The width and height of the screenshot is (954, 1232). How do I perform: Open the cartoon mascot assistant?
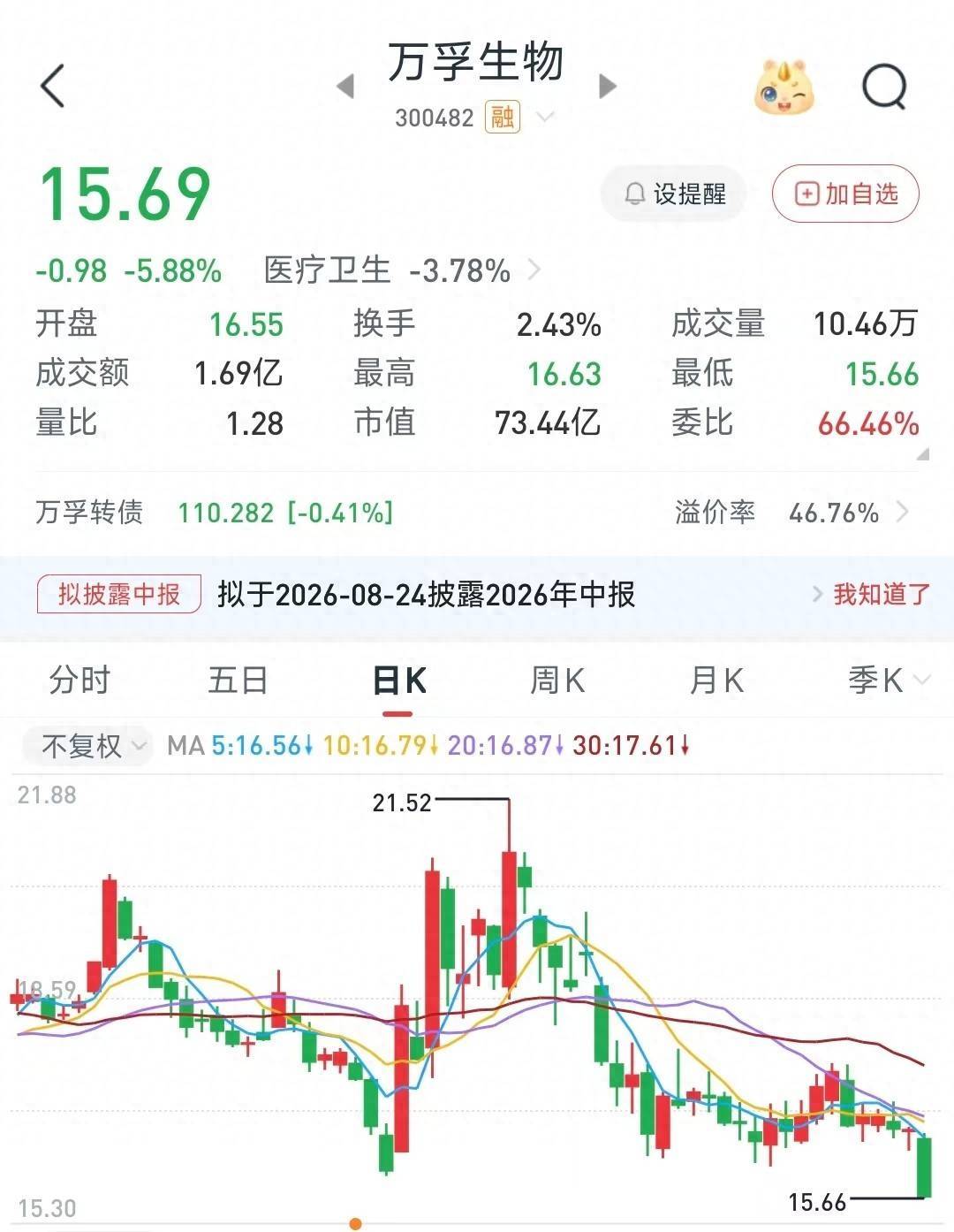pos(784,87)
